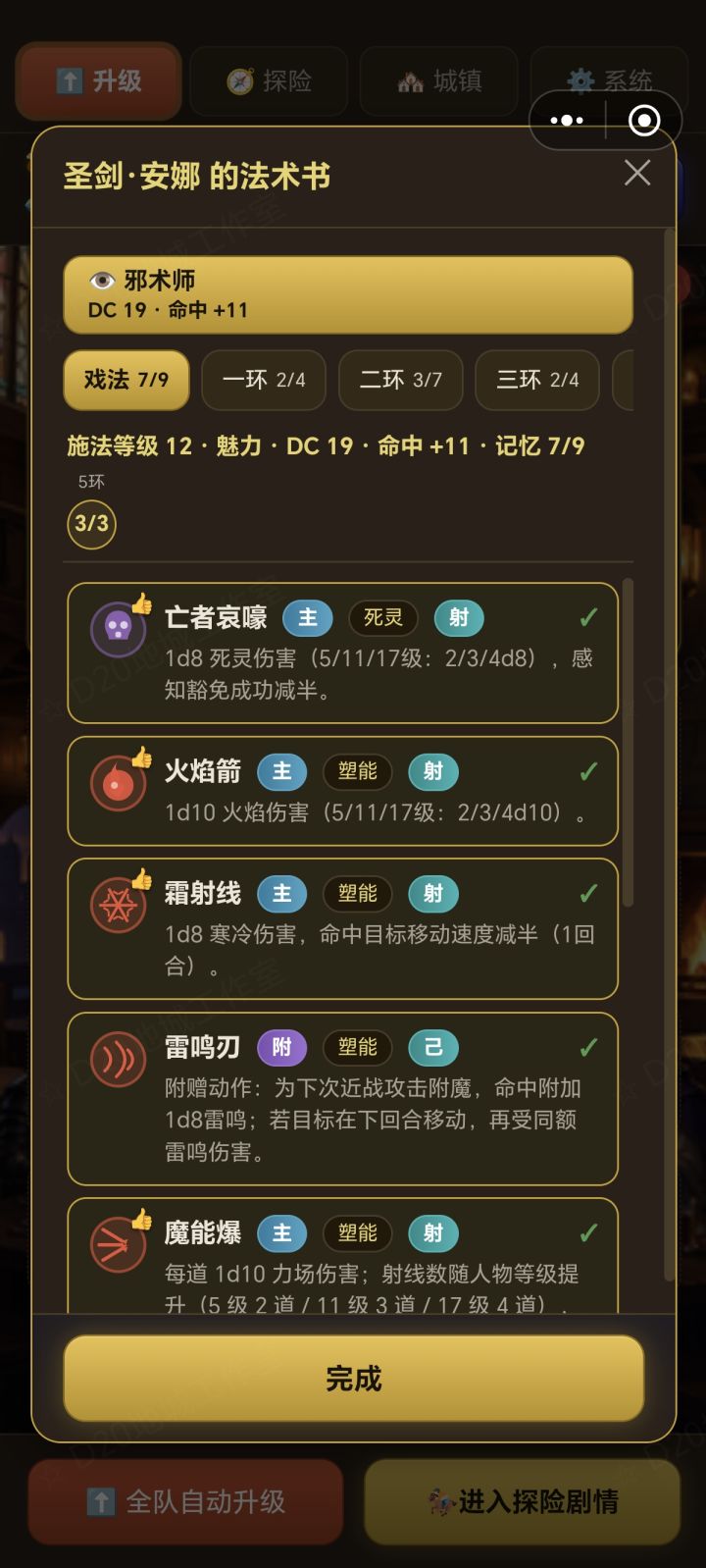This screenshot has height=1568, width=706.
Task: Switch to 三环 2/4 spells
Action: click(x=537, y=380)
